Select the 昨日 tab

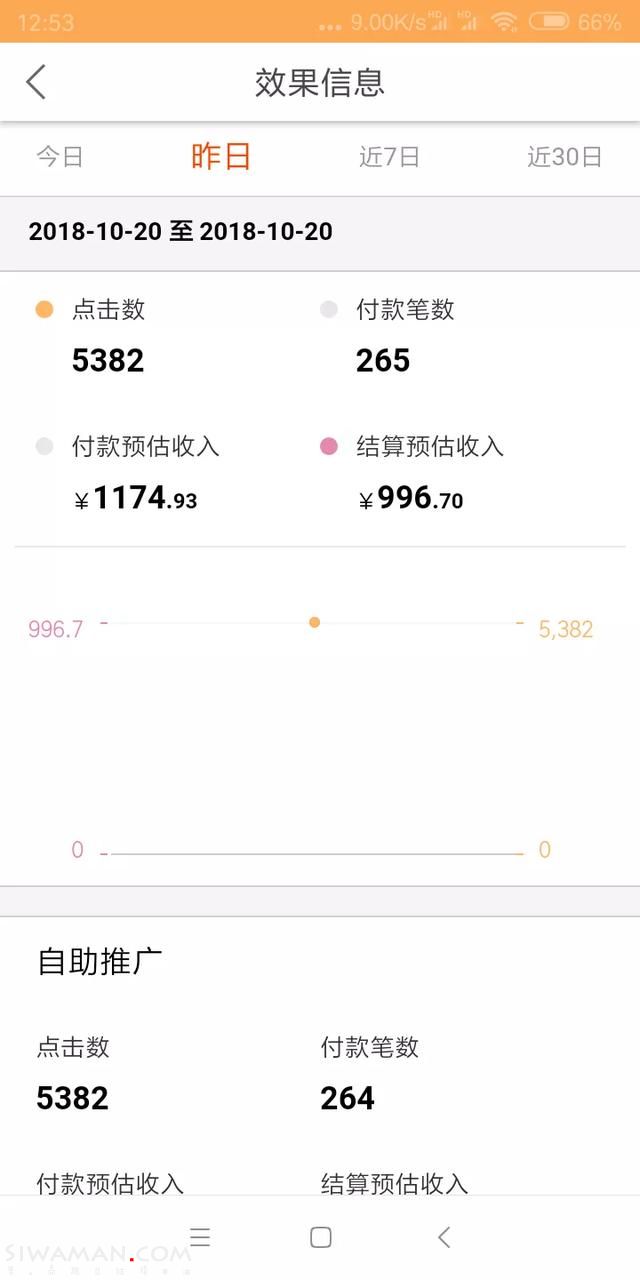click(x=221, y=157)
